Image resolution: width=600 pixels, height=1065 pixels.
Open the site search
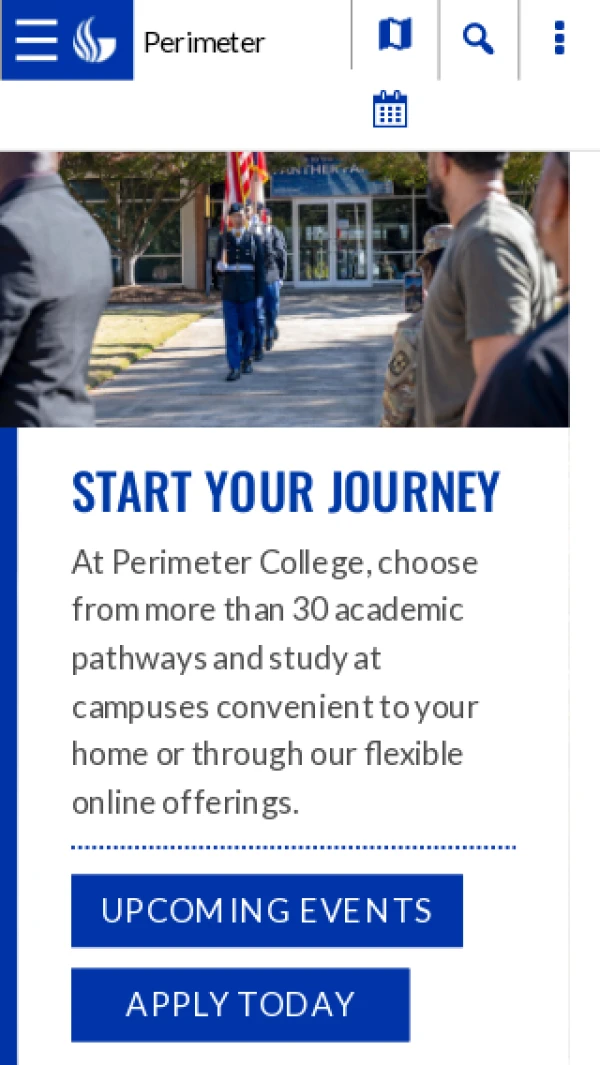pyautogui.click(x=478, y=39)
